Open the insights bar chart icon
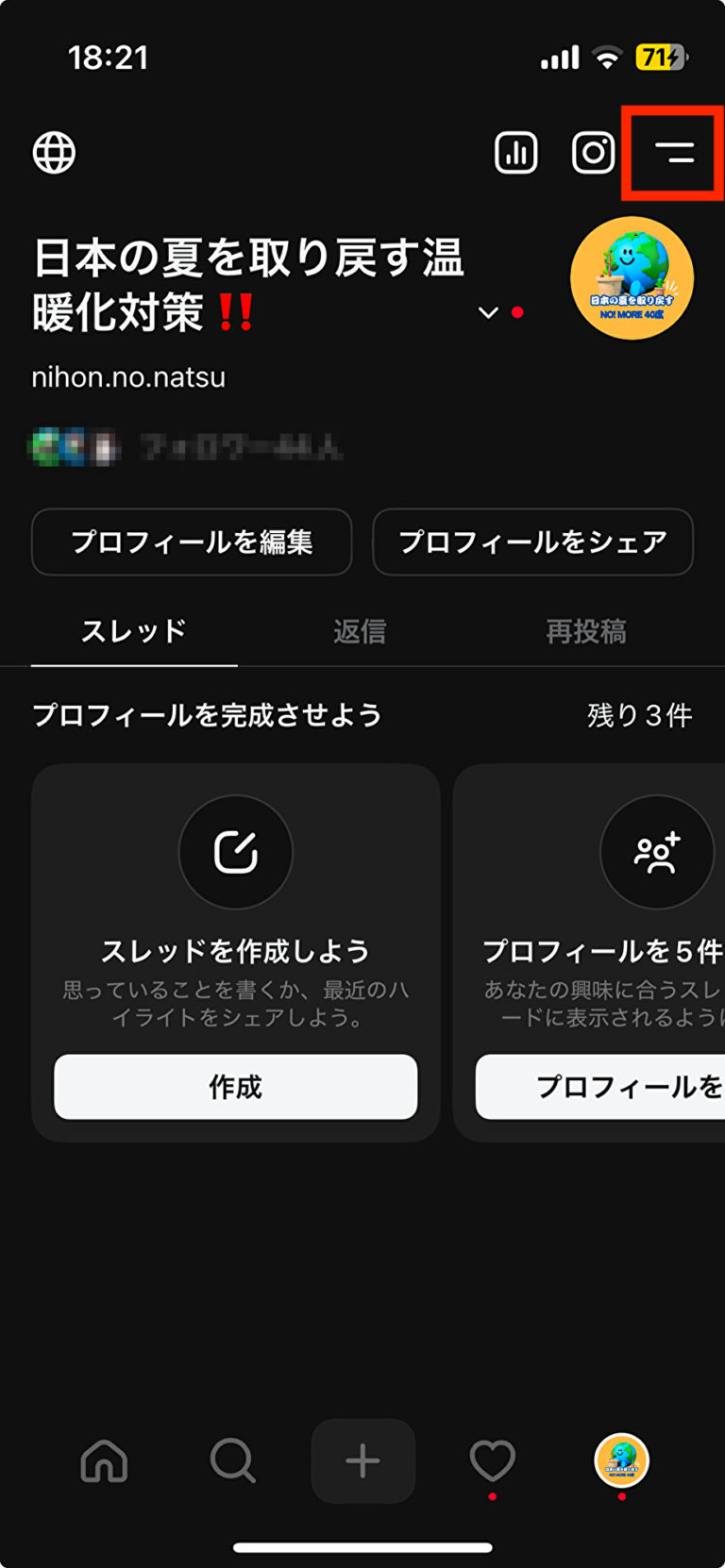 [514, 153]
